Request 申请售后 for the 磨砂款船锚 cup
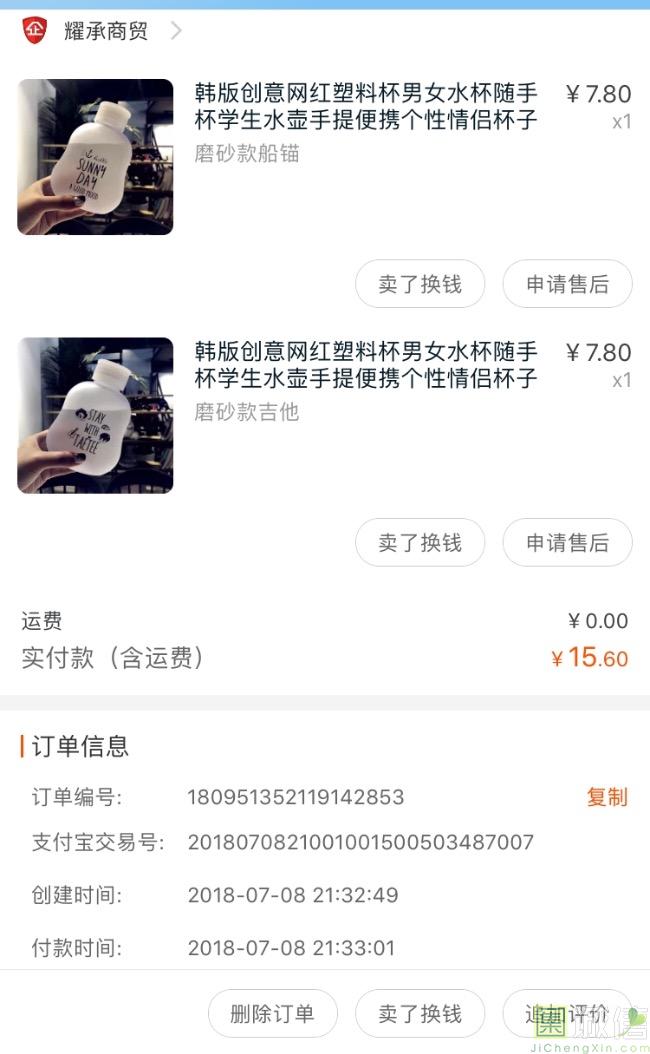Screen dimensions: 650x1054 (x=567, y=284)
